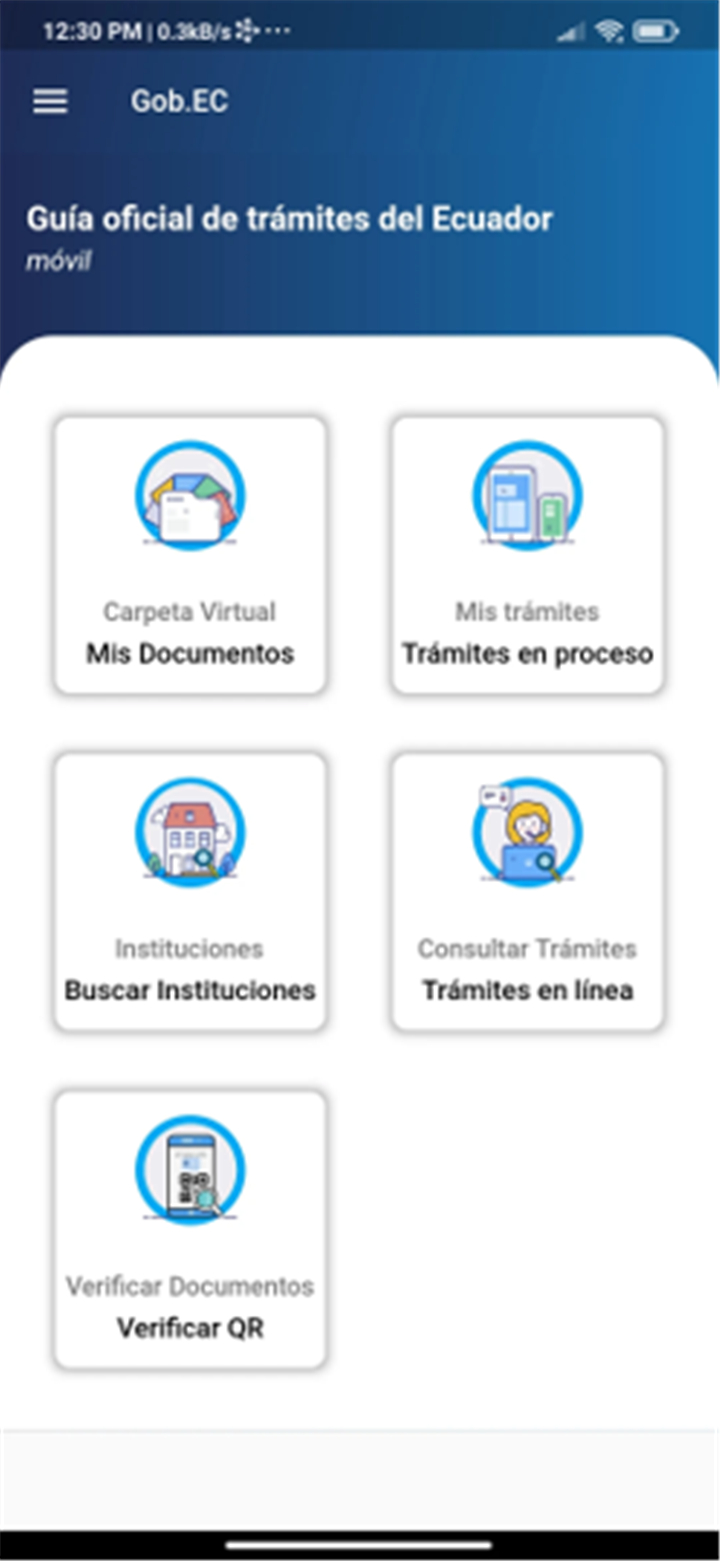Viewport: 720px width, 1561px height.
Task: Launch the Verificar QR card
Action: click(190, 1230)
